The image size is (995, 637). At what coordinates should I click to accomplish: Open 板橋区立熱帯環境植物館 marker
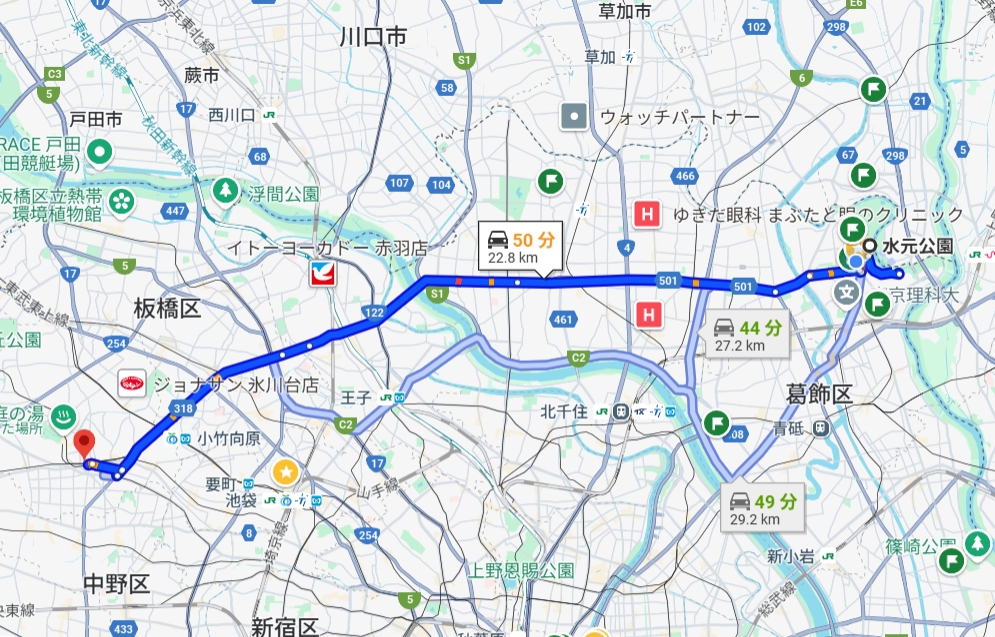pos(122,200)
